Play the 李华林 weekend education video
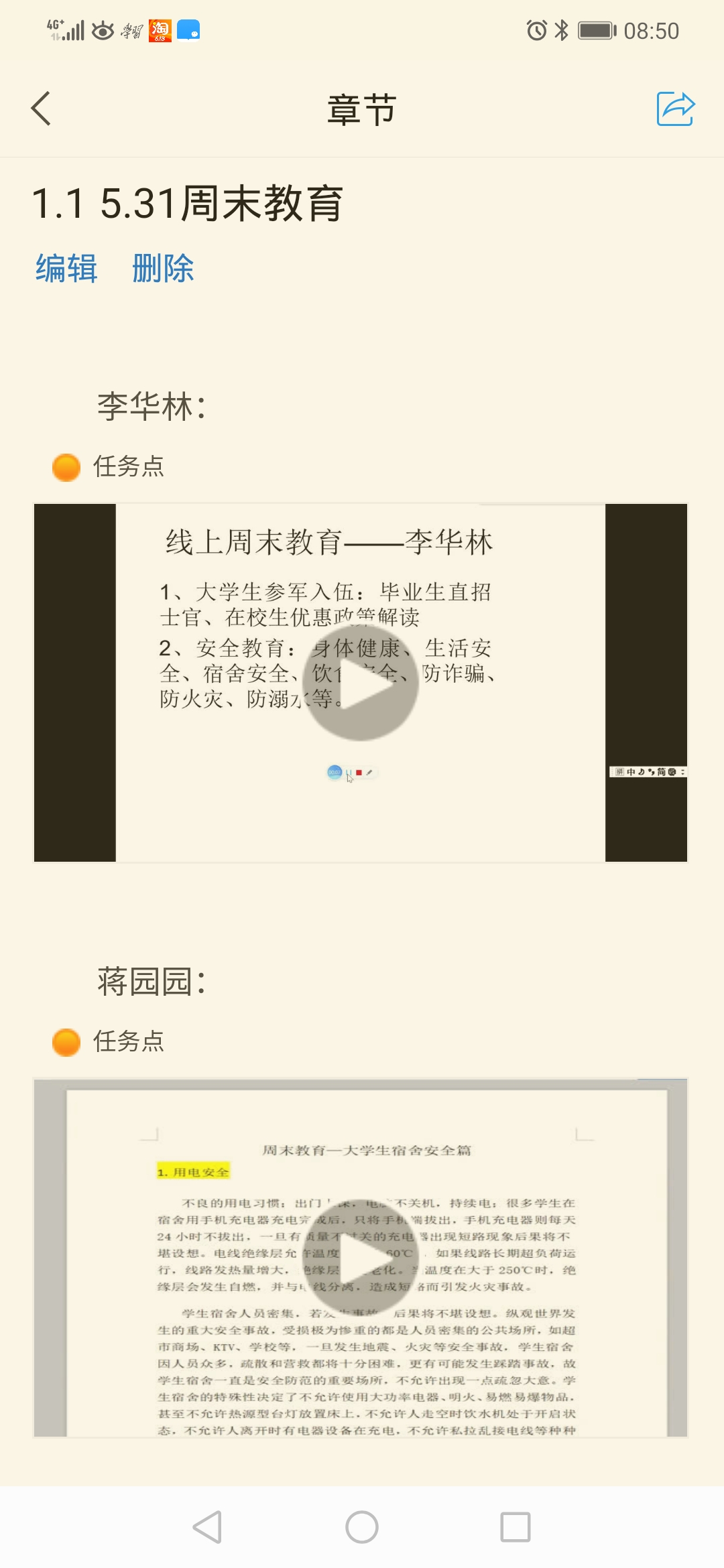 point(361,682)
